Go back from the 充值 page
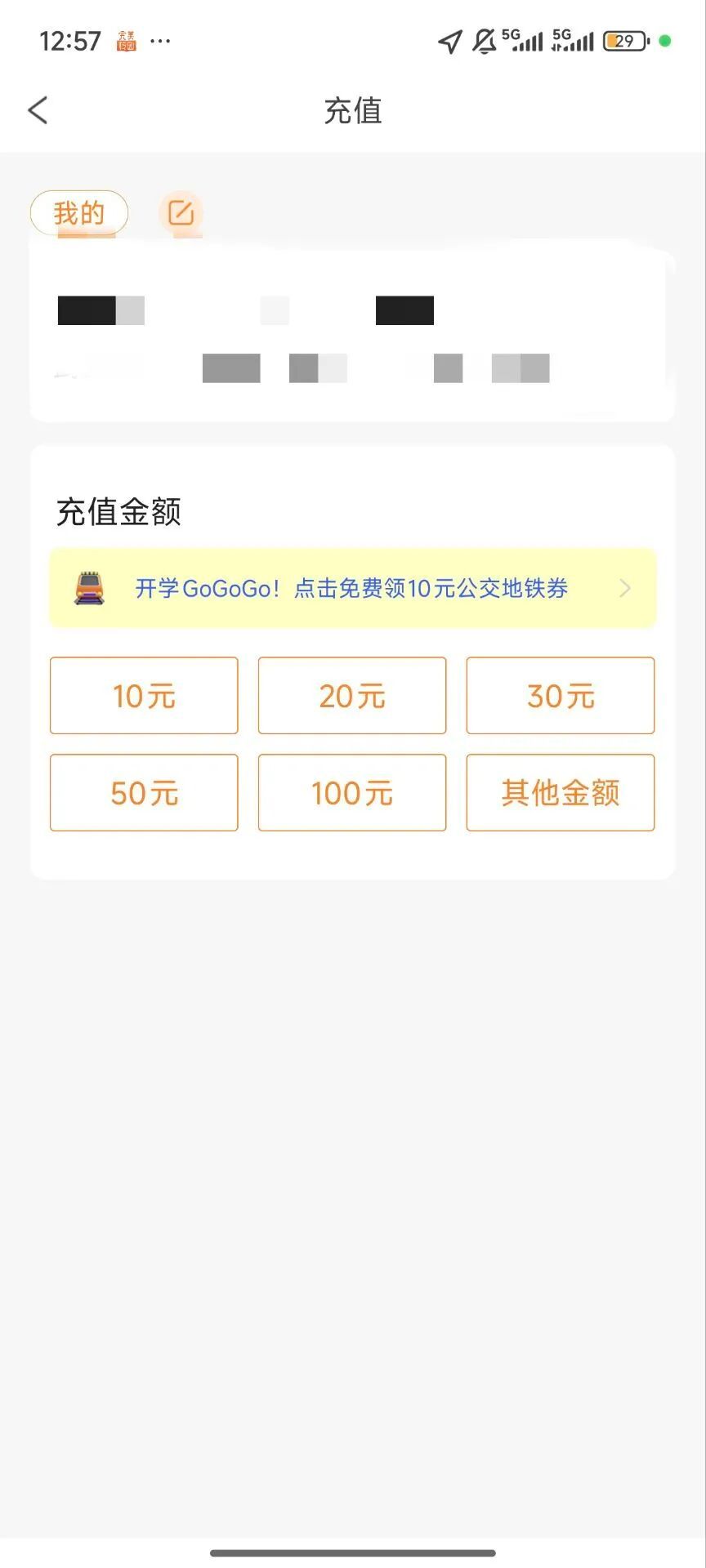Screen dimensions: 706x1568 38,110
